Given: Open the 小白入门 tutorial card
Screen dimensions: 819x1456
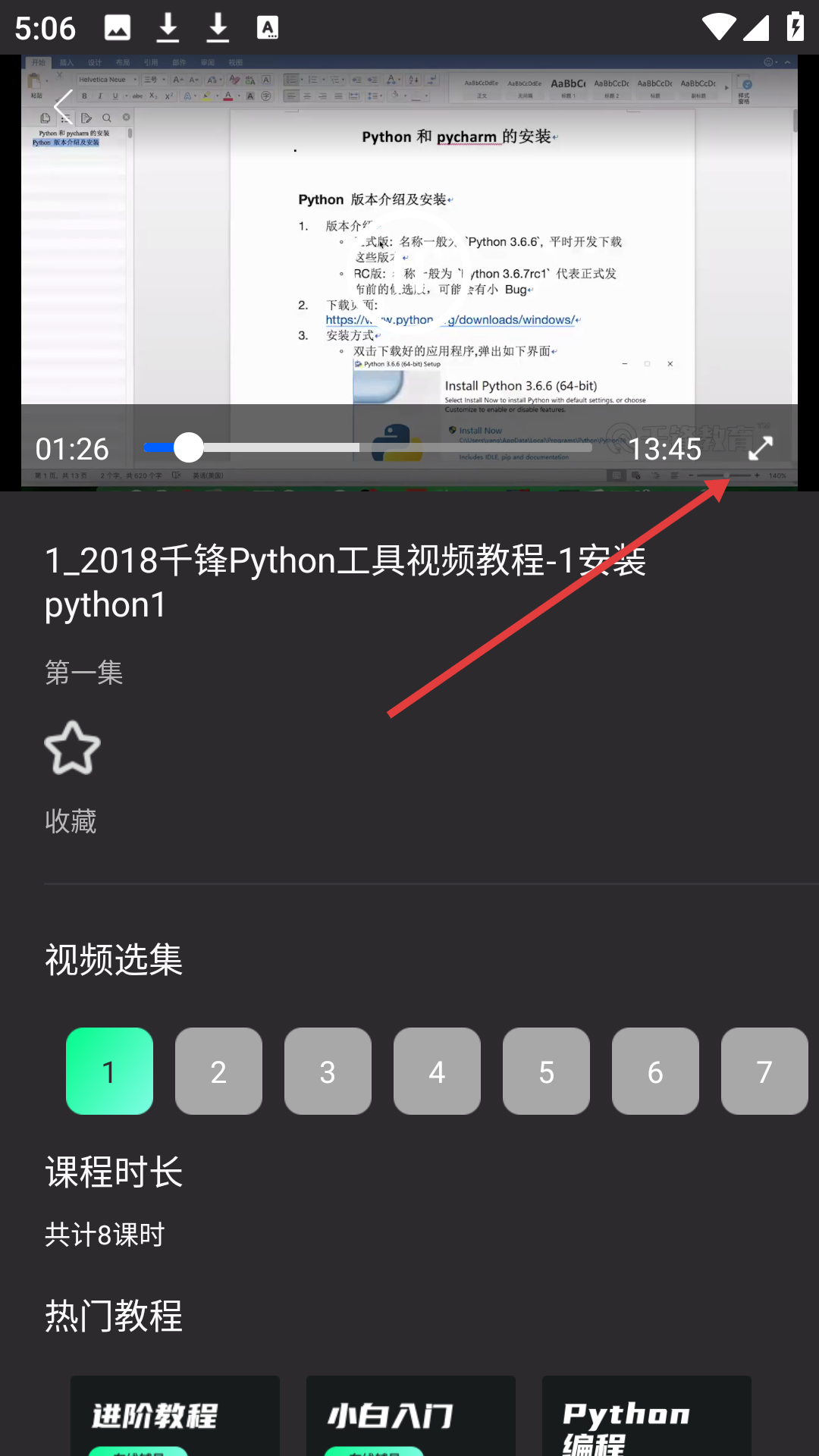Looking at the screenshot, I should point(410,1415).
